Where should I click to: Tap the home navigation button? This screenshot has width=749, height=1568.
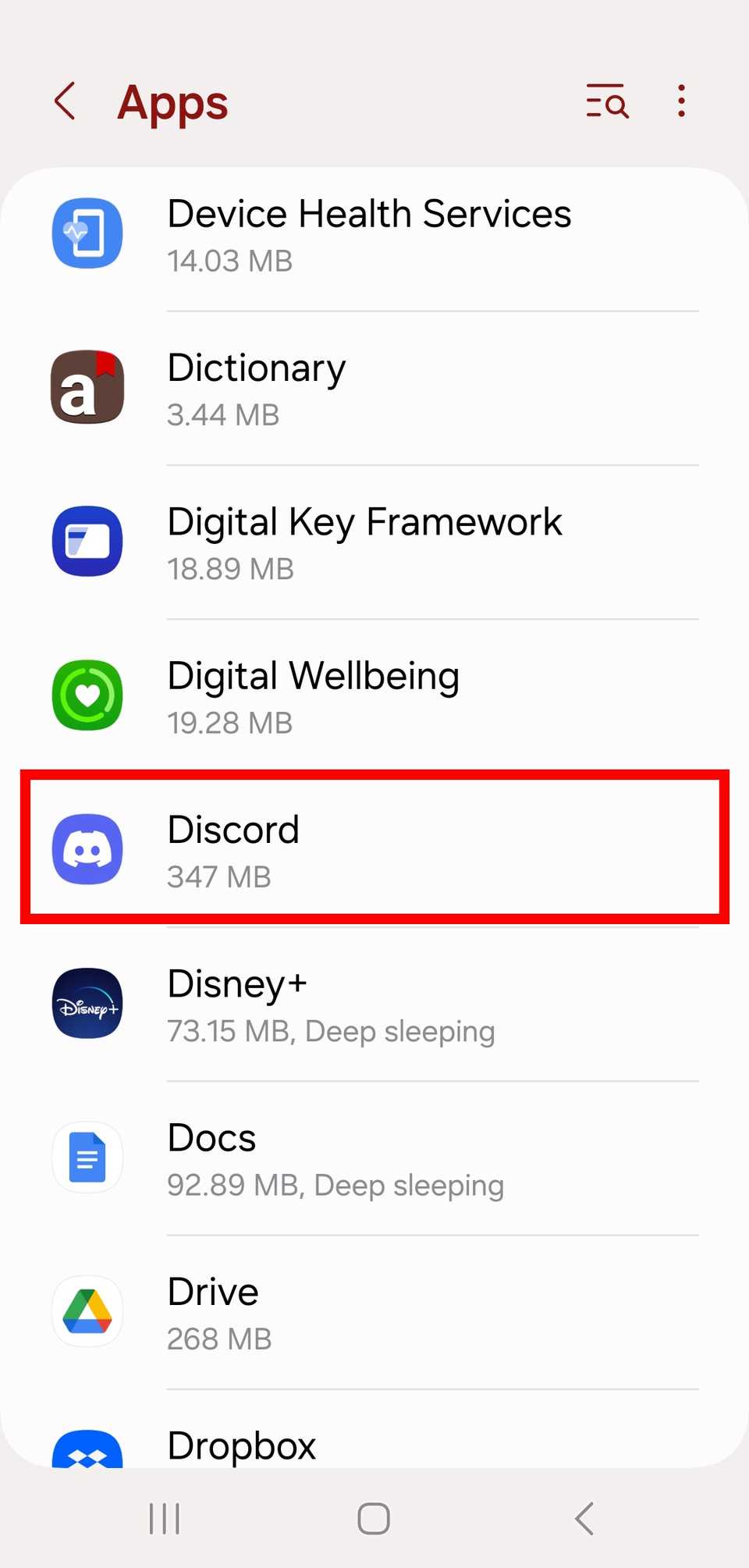tap(373, 1518)
